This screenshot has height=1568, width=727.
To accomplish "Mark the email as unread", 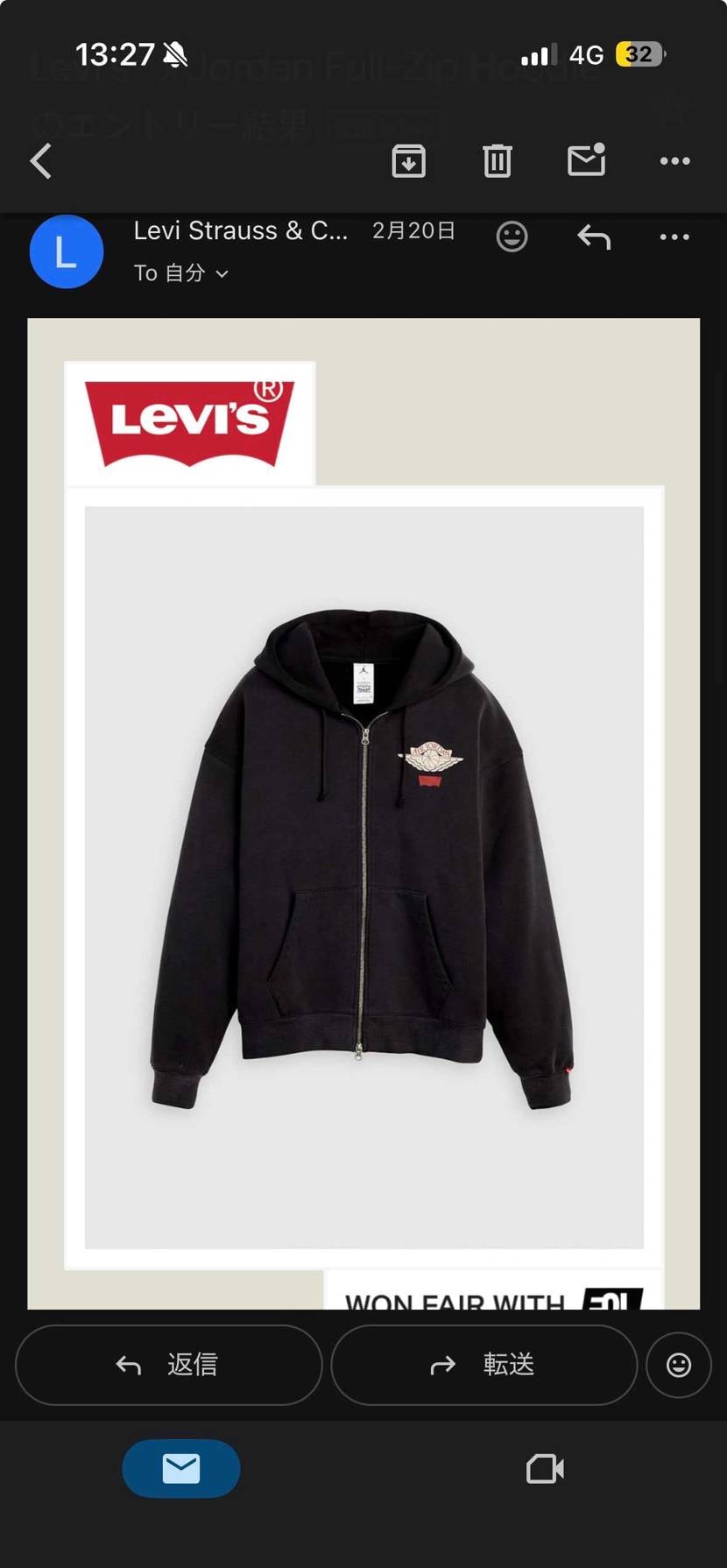I will (586, 160).
